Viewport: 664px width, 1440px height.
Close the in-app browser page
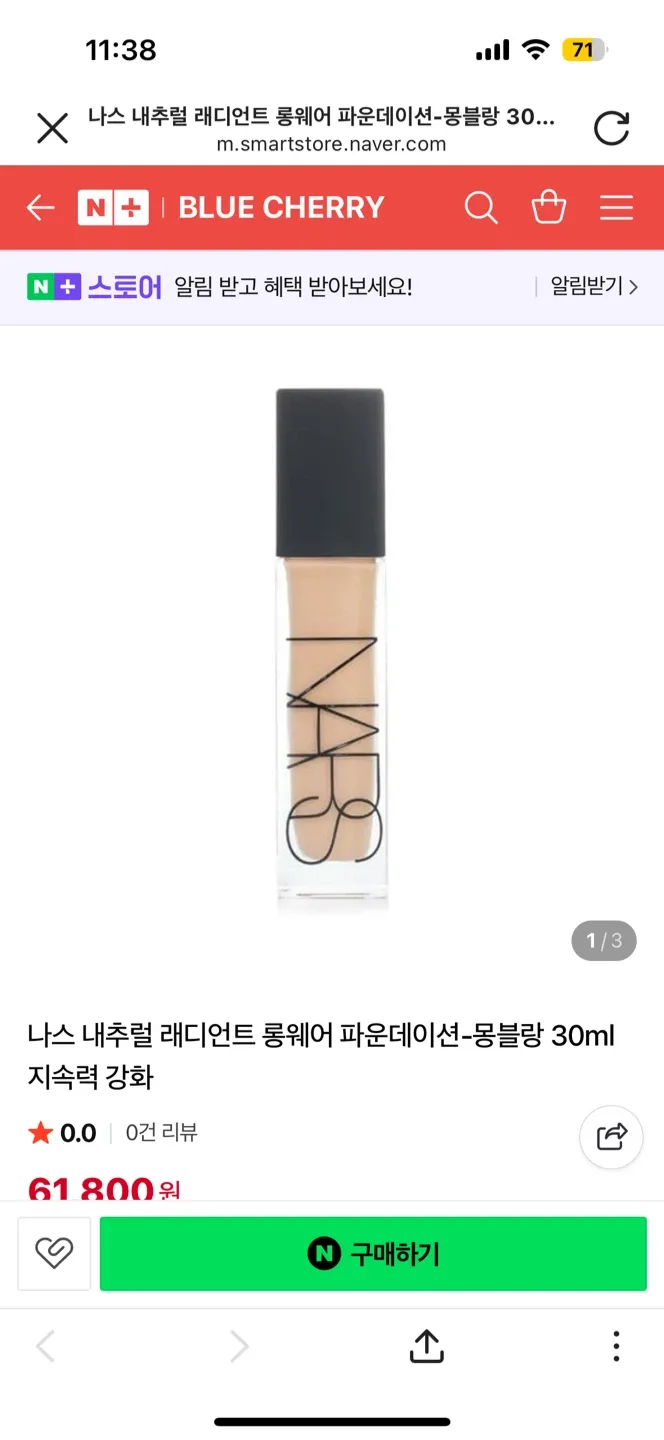[x=52, y=129]
